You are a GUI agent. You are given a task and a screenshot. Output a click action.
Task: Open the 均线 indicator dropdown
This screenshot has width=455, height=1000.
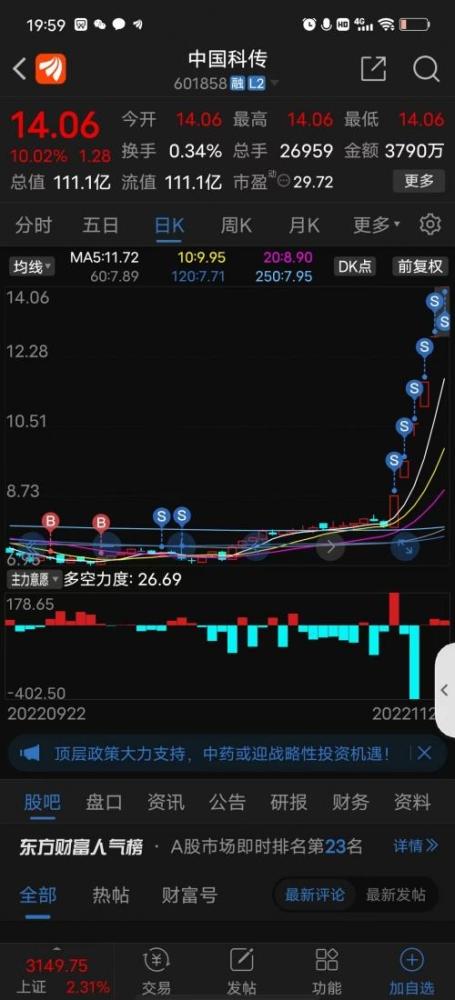tap(31, 266)
